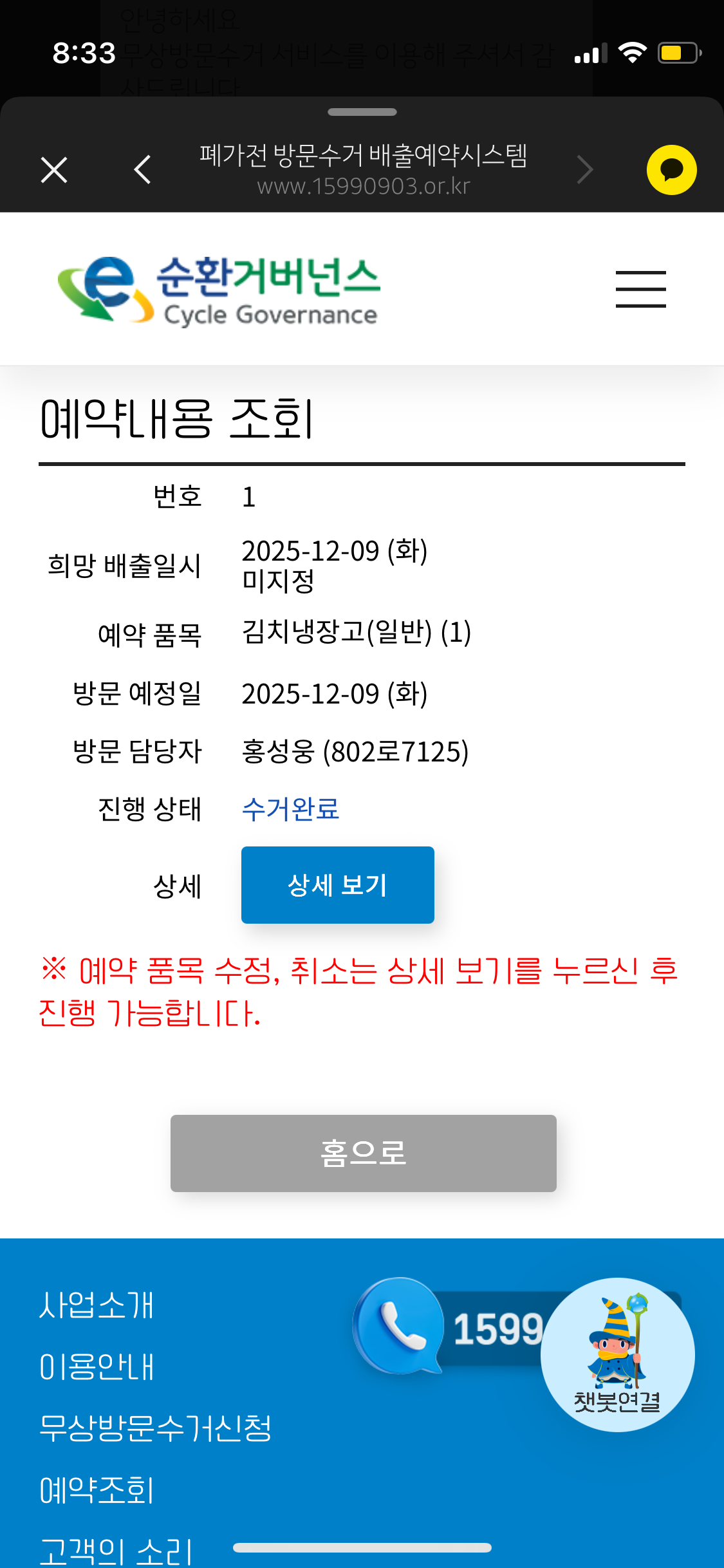Tap the 상세 보기 button
This screenshot has width=724, height=1568.
tap(337, 885)
